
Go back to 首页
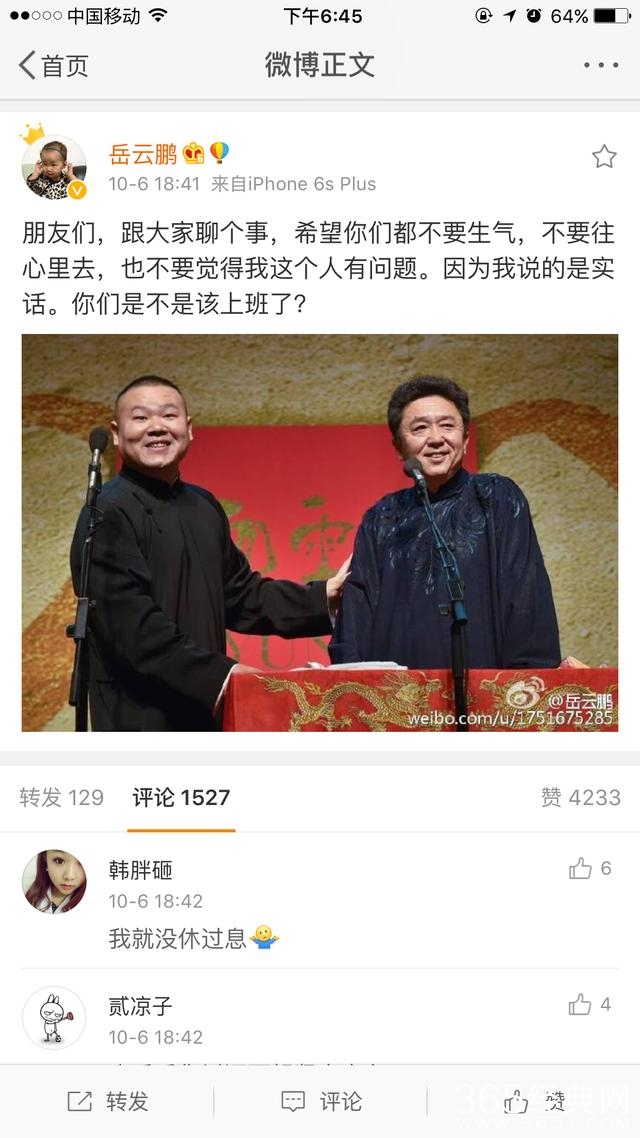pyautogui.click(x=54, y=66)
